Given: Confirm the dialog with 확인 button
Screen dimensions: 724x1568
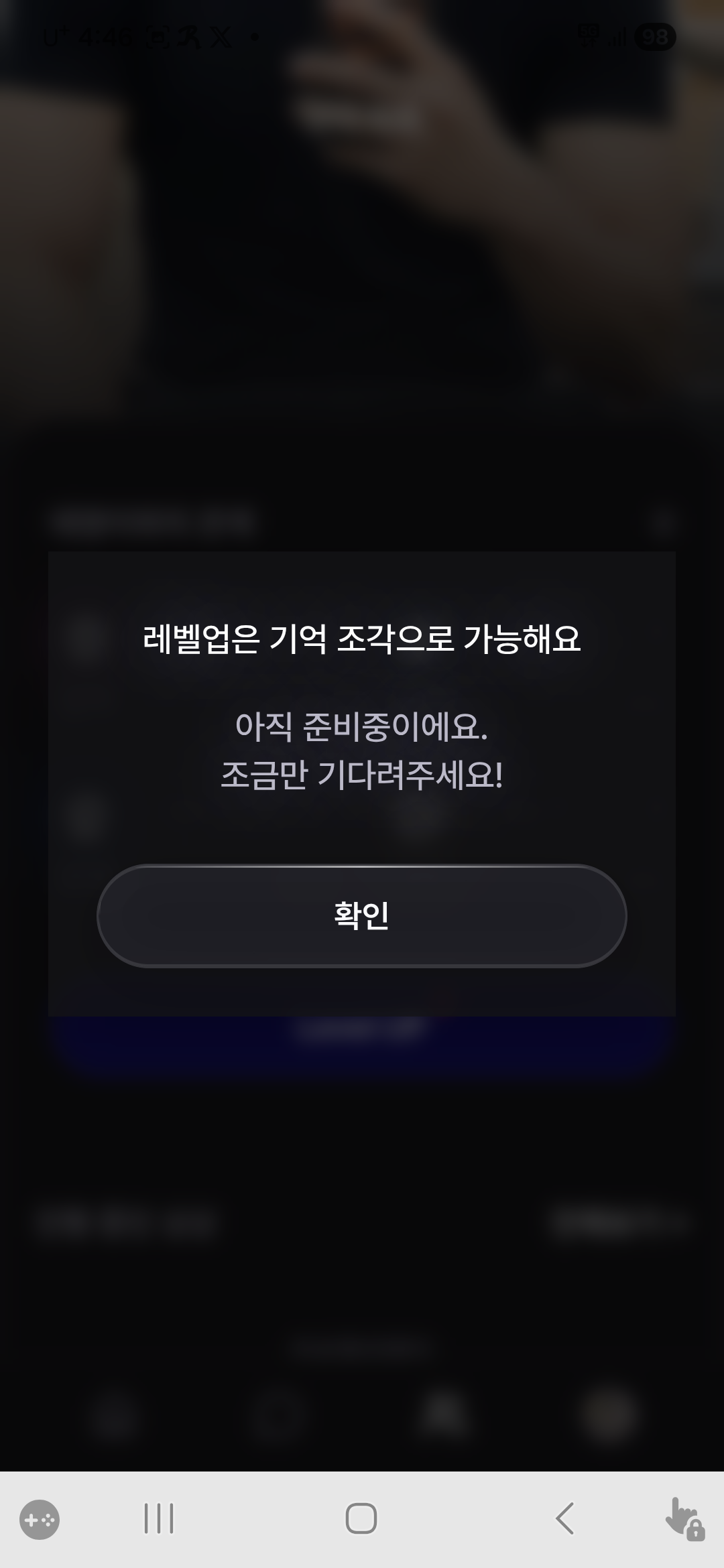Looking at the screenshot, I should (x=362, y=915).
